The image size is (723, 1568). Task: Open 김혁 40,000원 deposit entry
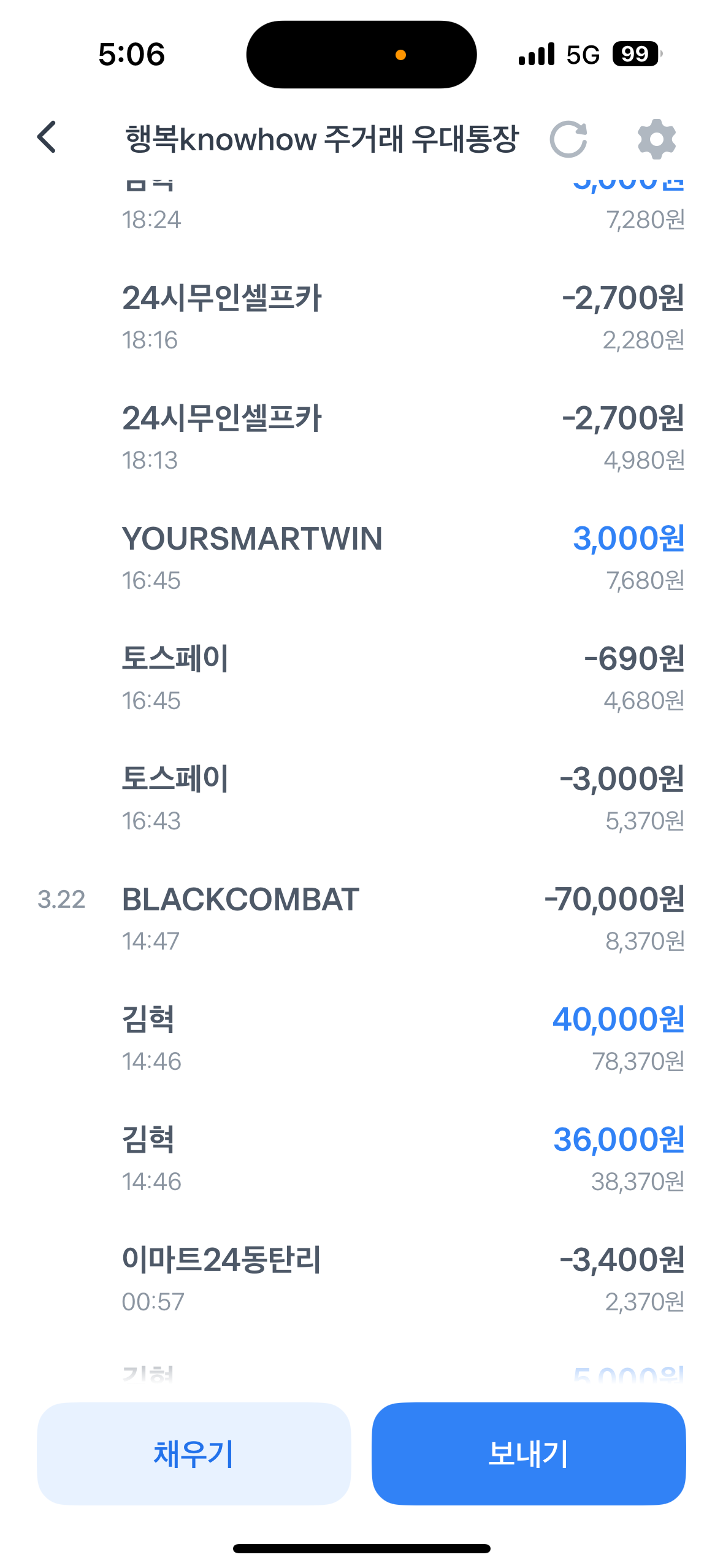click(x=361, y=1039)
